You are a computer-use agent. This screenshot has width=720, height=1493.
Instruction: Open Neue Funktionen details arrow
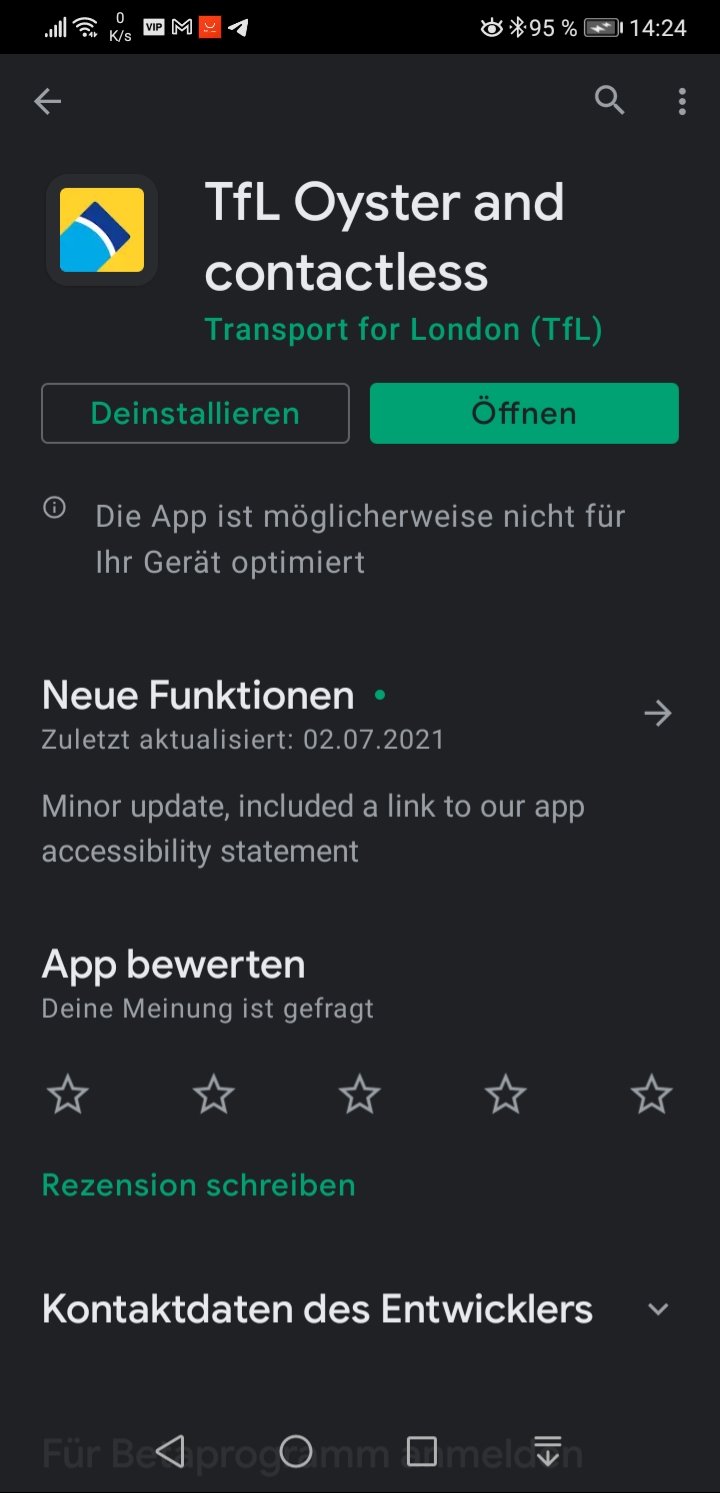pyautogui.click(x=657, y=713)
